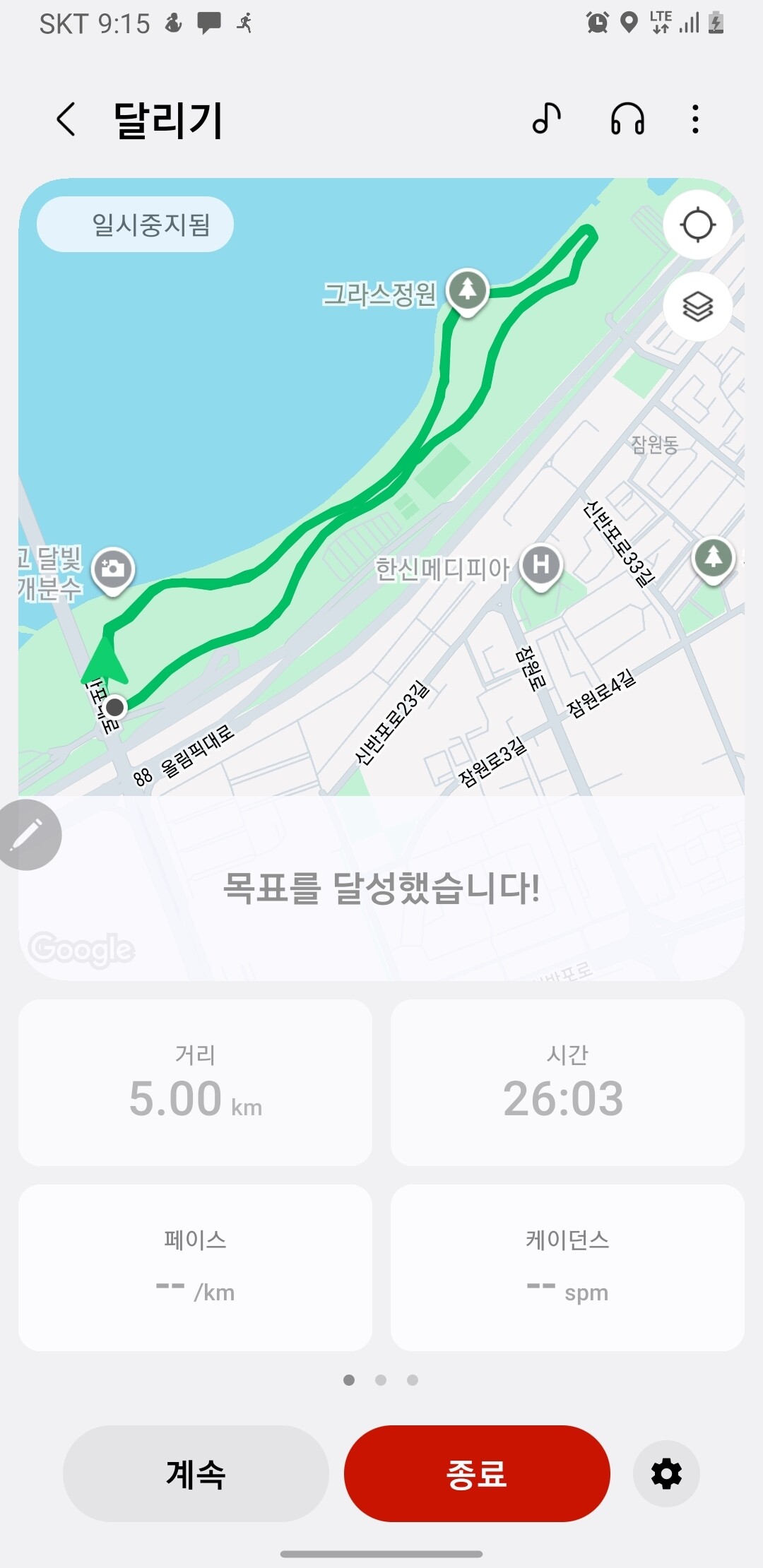
Task: Go back from the 달리기 screen
Action: pyautogui.click(x=66, y=119)
